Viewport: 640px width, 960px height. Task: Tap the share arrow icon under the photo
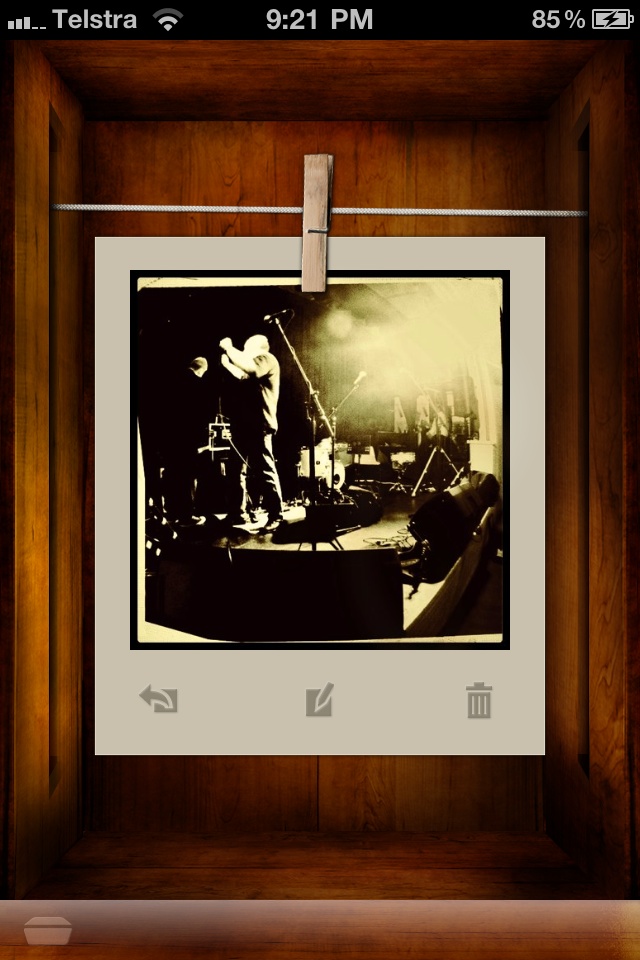click(x=159, y=699)
